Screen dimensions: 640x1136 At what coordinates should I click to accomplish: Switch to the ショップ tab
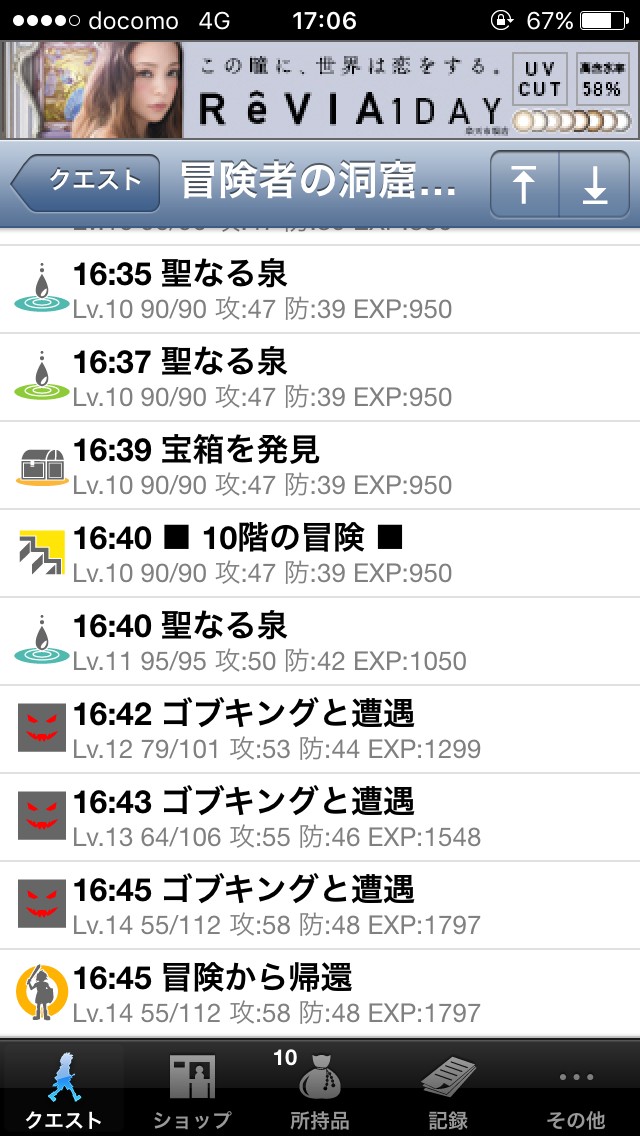[x=191, y=1088]
